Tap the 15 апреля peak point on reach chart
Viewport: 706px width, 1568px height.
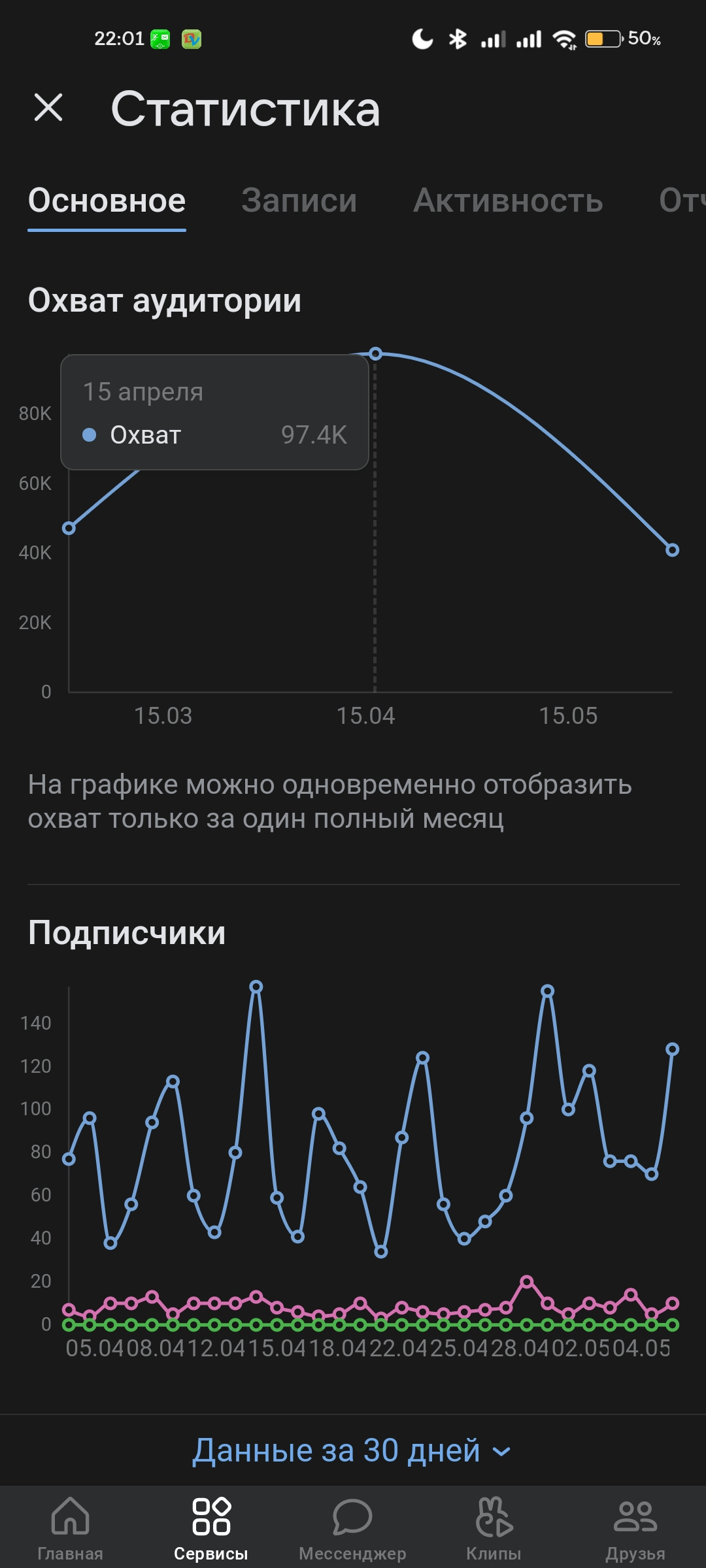pos(375,353)
